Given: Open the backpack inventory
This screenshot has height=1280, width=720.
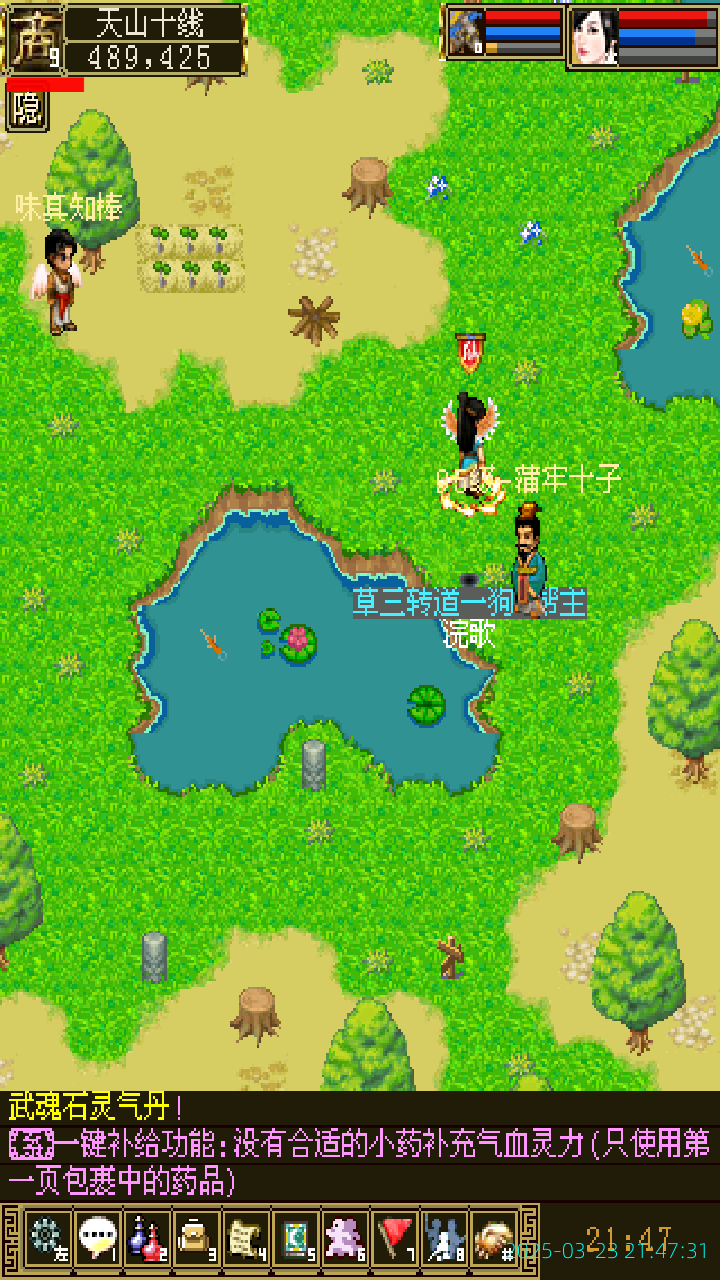Looking at the screenshot, I should [x=196, y=1239].
